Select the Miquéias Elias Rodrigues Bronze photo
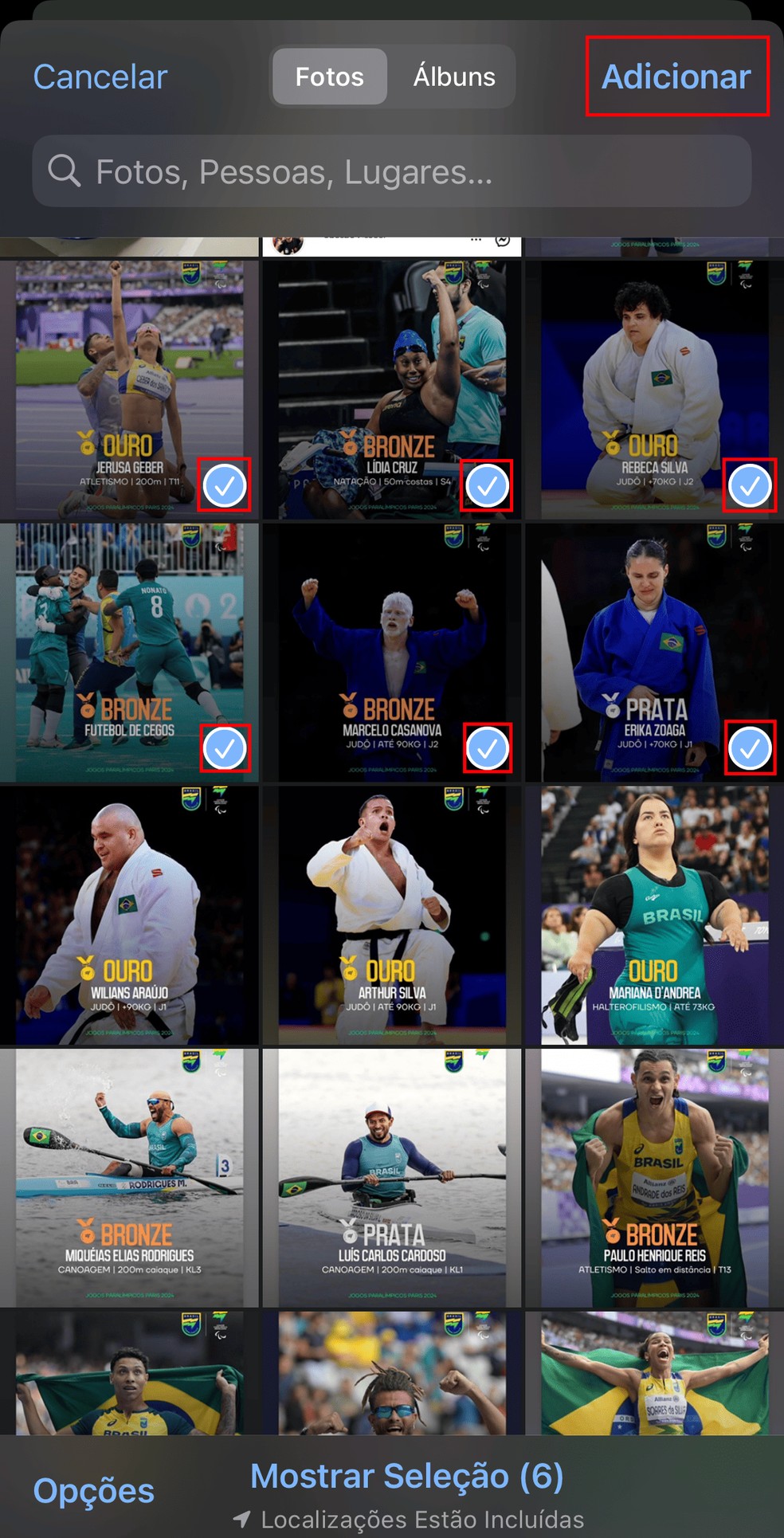784x1538 pixels. pyautogui.click(x=129, y=1178)
